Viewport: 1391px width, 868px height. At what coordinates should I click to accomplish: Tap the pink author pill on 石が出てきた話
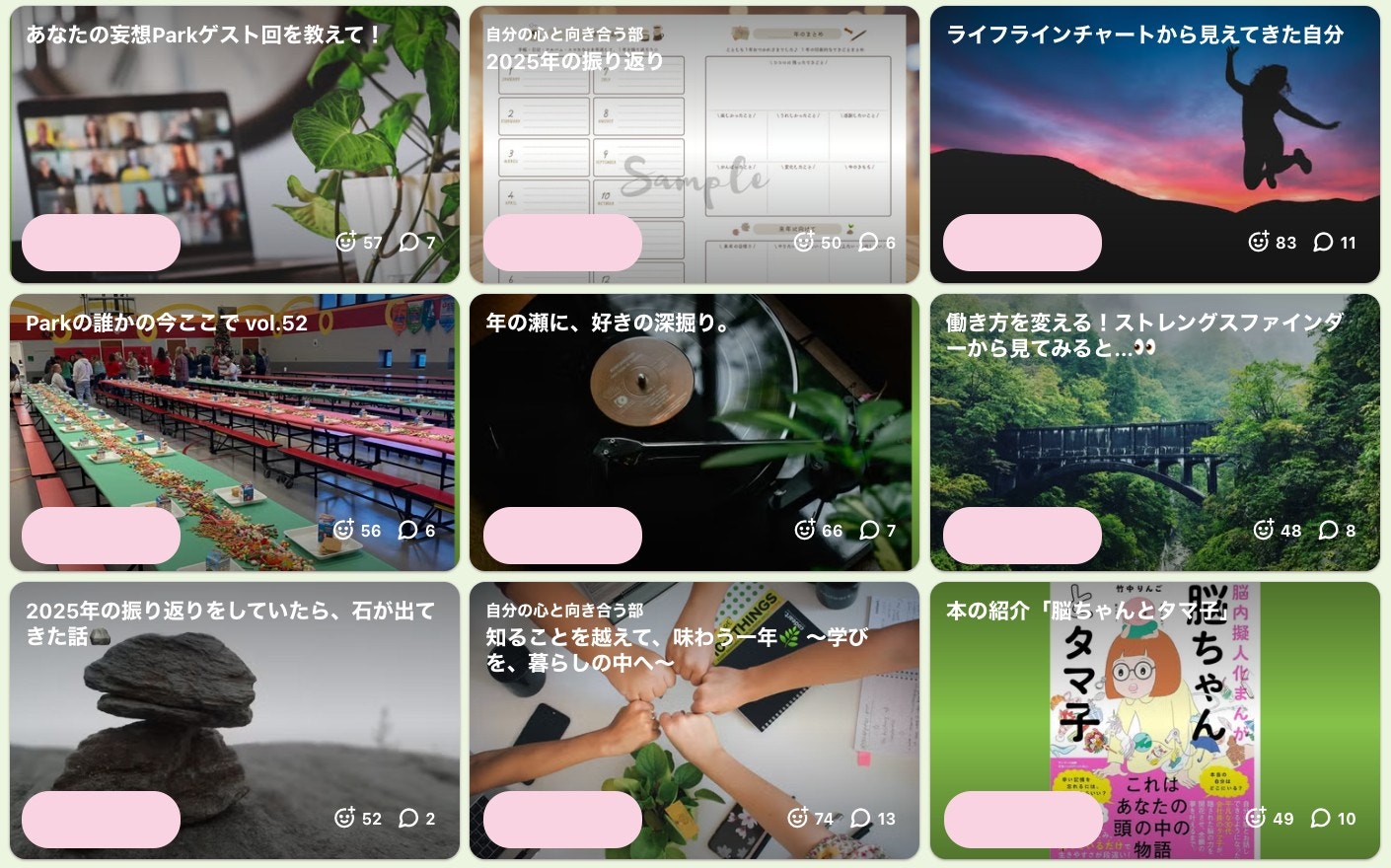101,820
